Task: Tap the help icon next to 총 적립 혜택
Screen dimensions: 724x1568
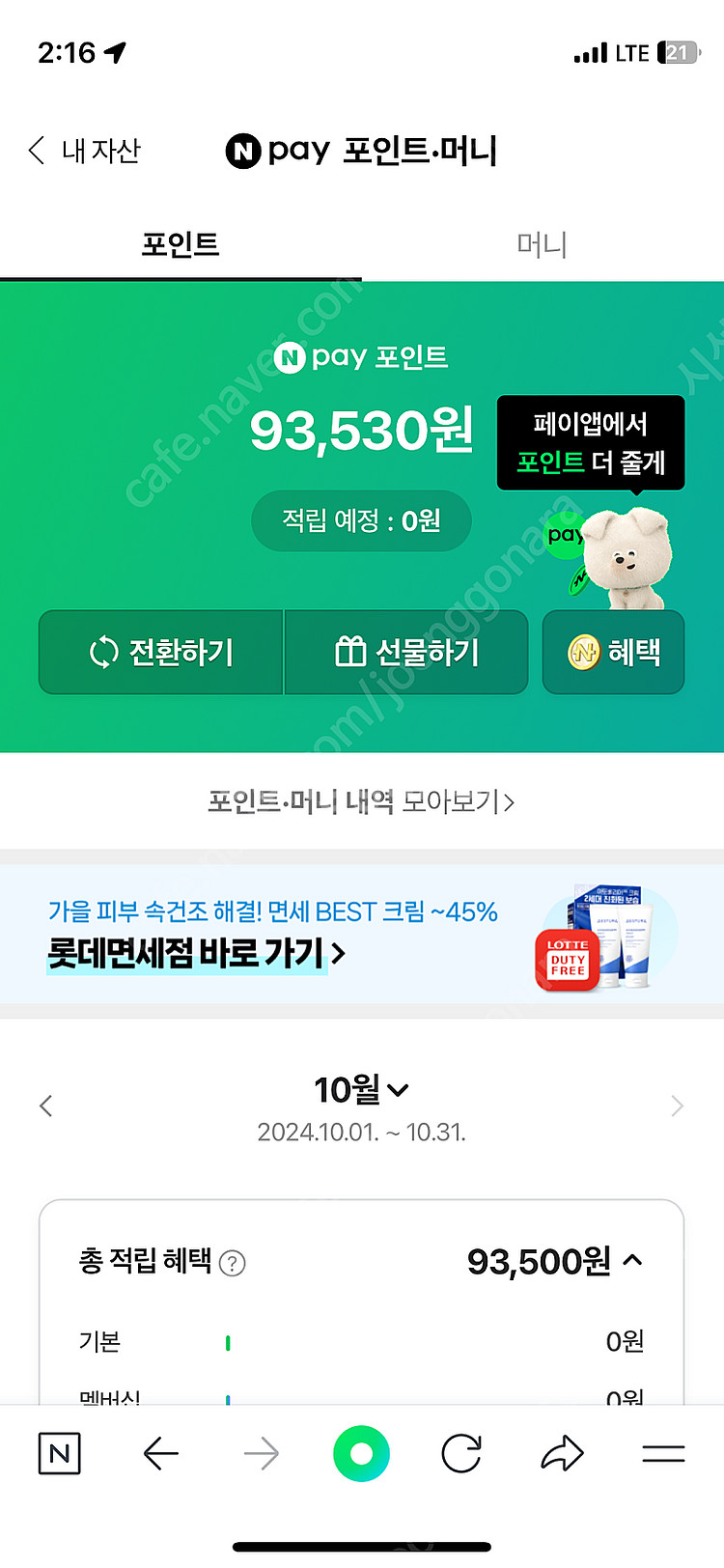Action: (x=233, y=1263)
